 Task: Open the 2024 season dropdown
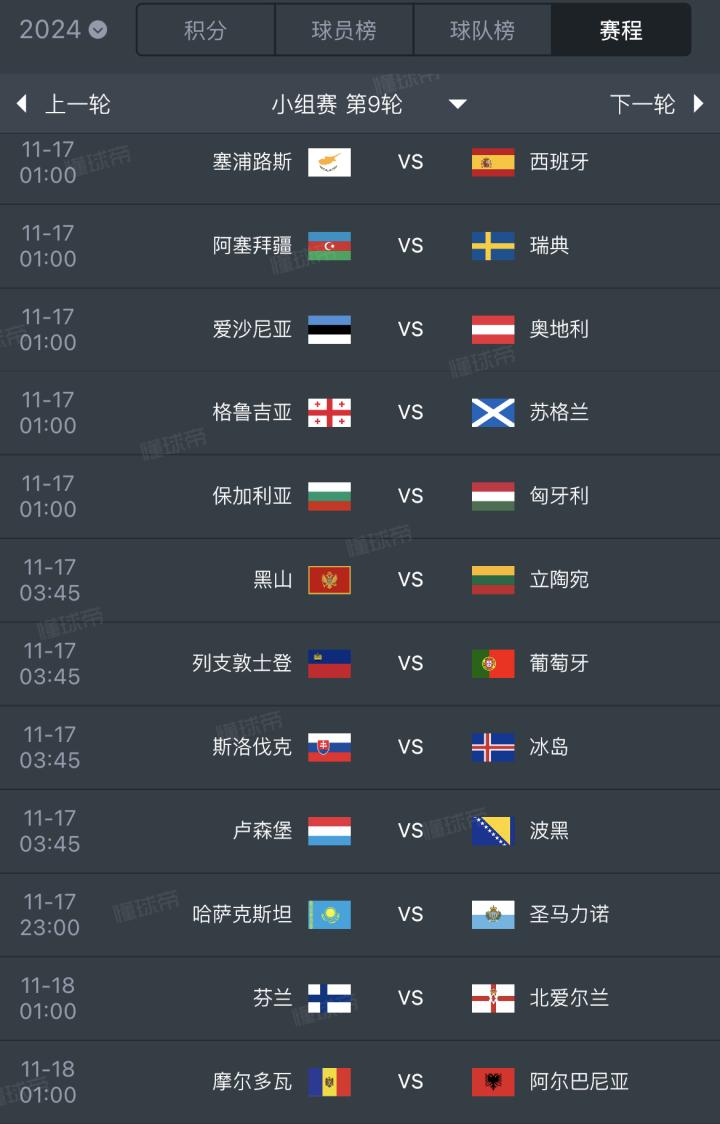coord(62,29)
